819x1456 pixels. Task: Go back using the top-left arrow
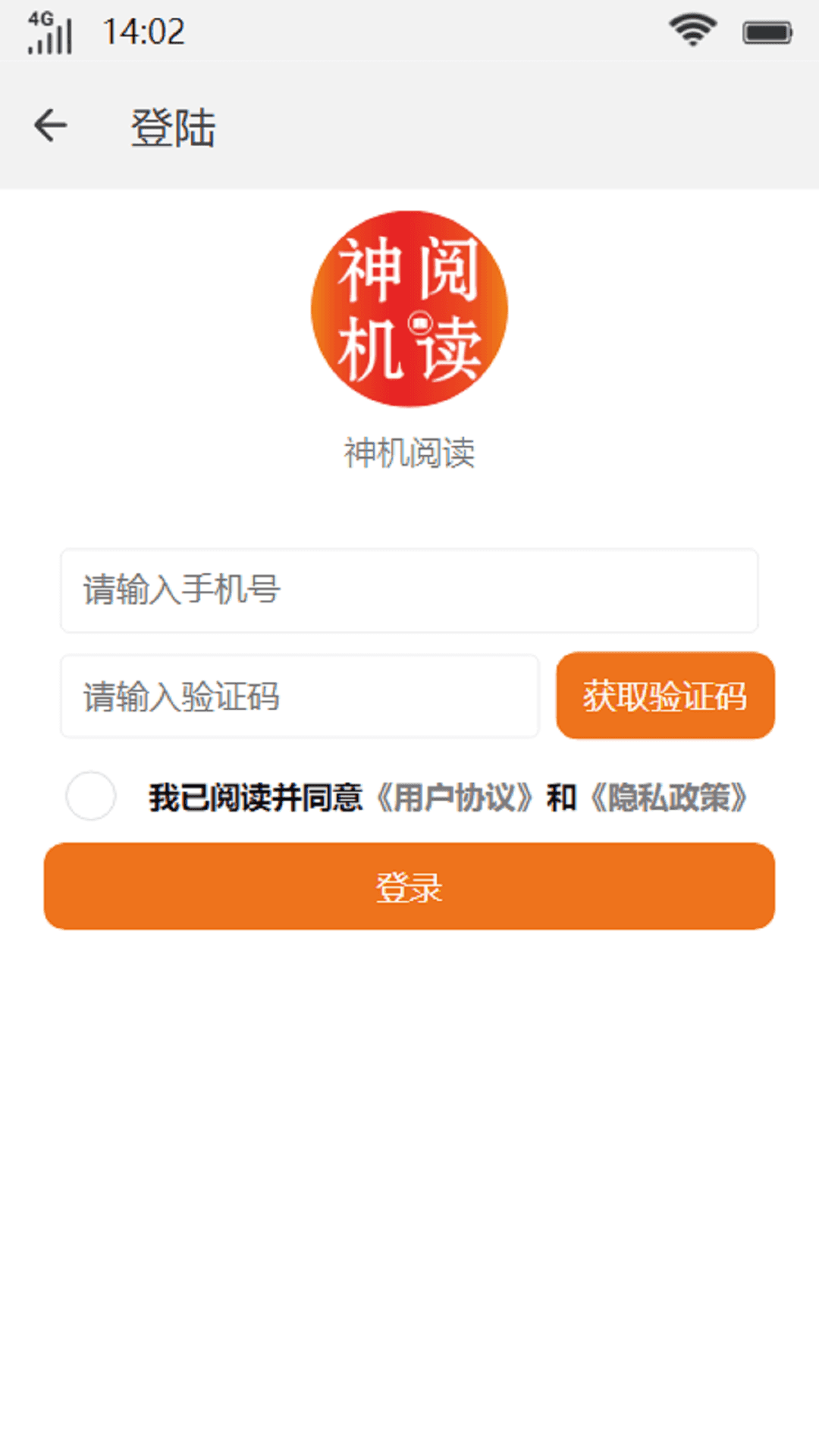(x=51, y=126)
